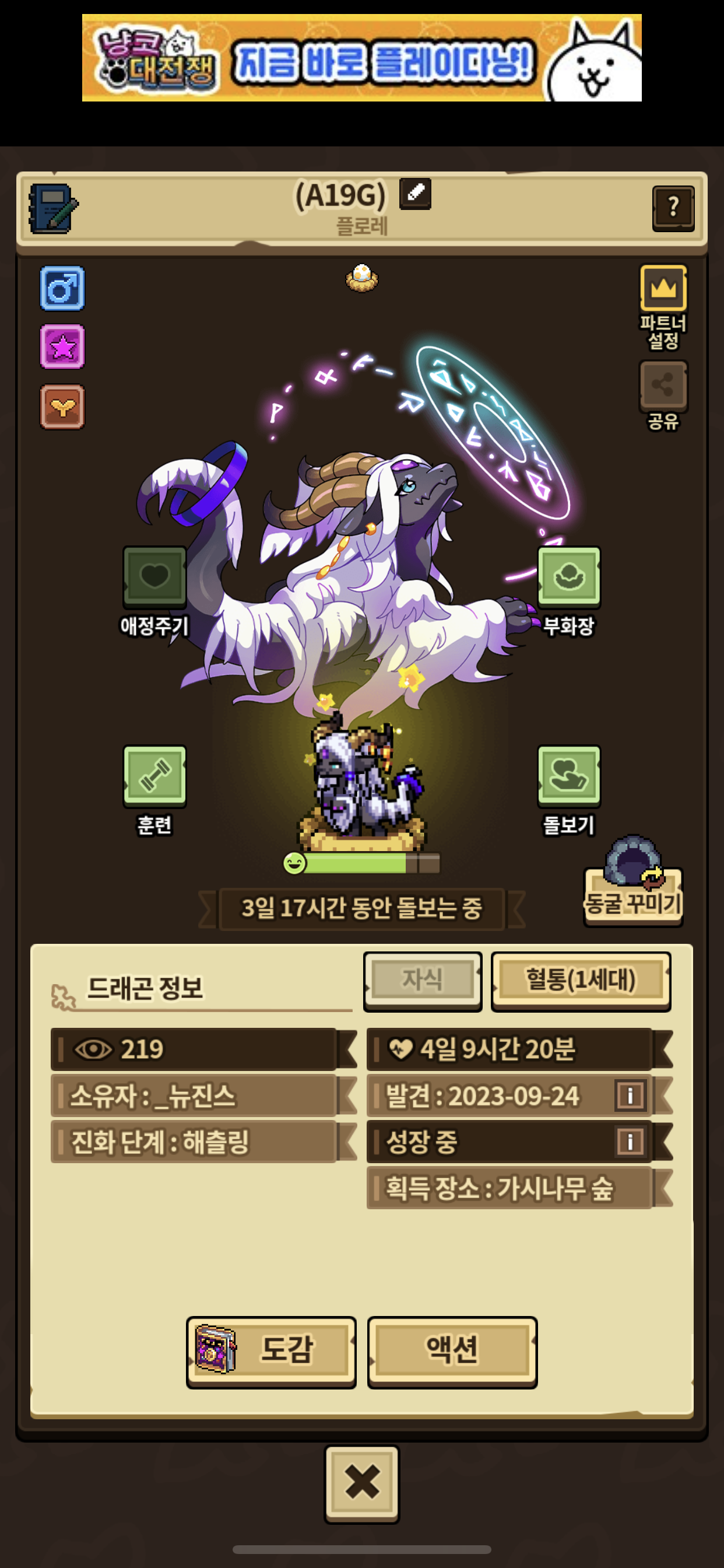Open the 혈통(1세대) lineage tab
This screenshot has height=1568, width=724.
(x=581, y=981)
